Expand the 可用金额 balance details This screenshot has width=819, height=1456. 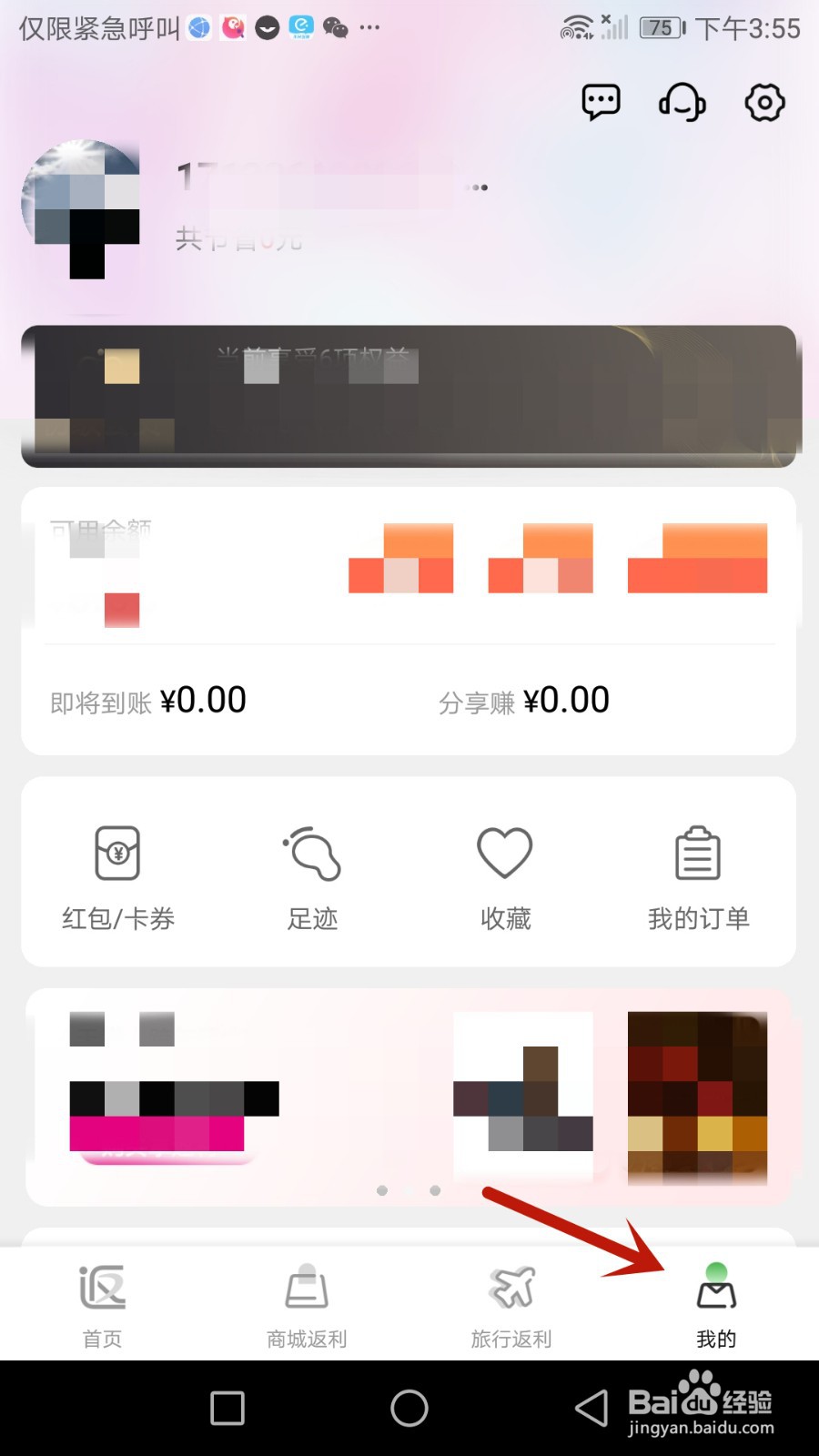pyautogui.click(x=100, y=529)
